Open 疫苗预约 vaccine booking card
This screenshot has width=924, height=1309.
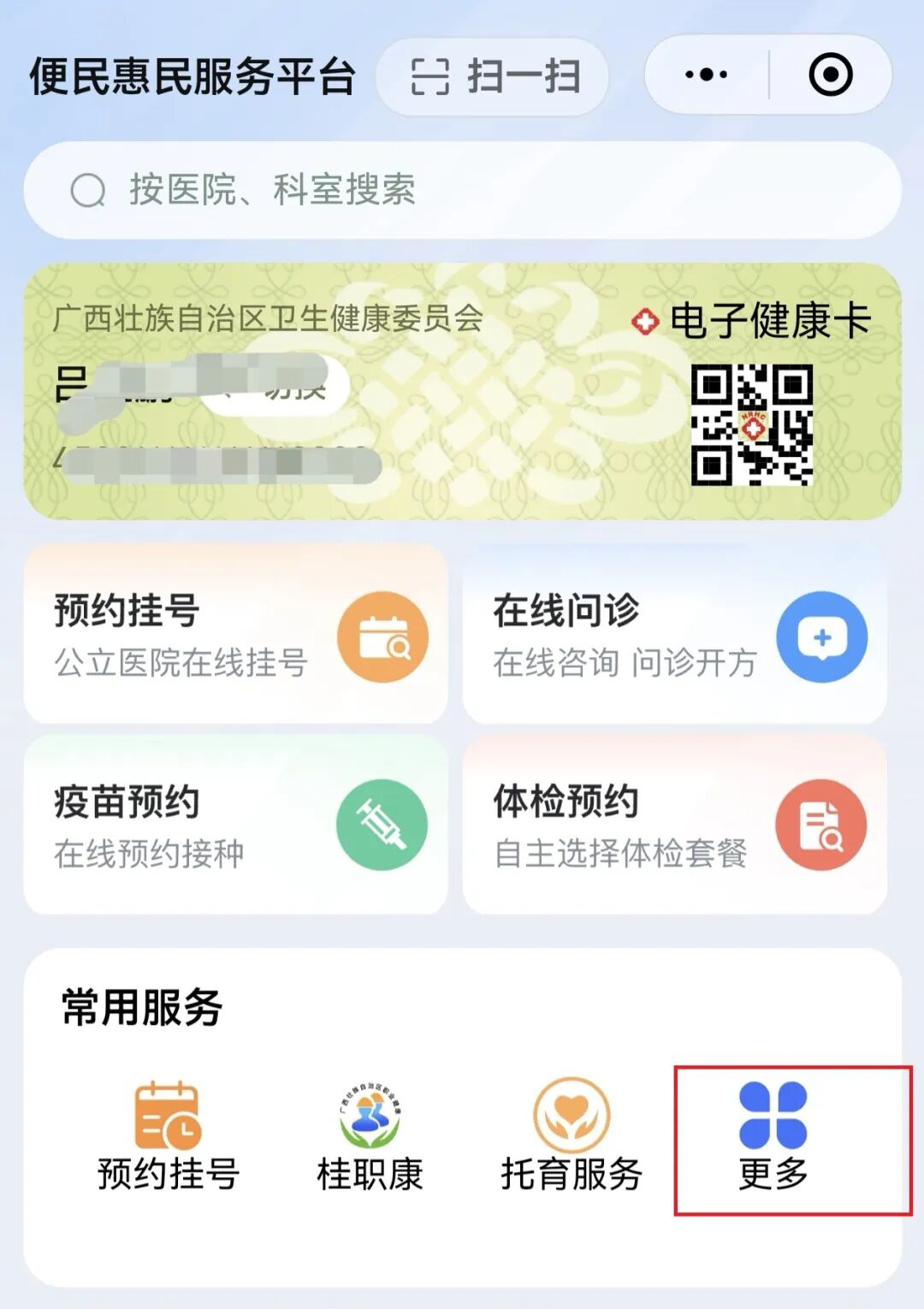coord(235,825)
